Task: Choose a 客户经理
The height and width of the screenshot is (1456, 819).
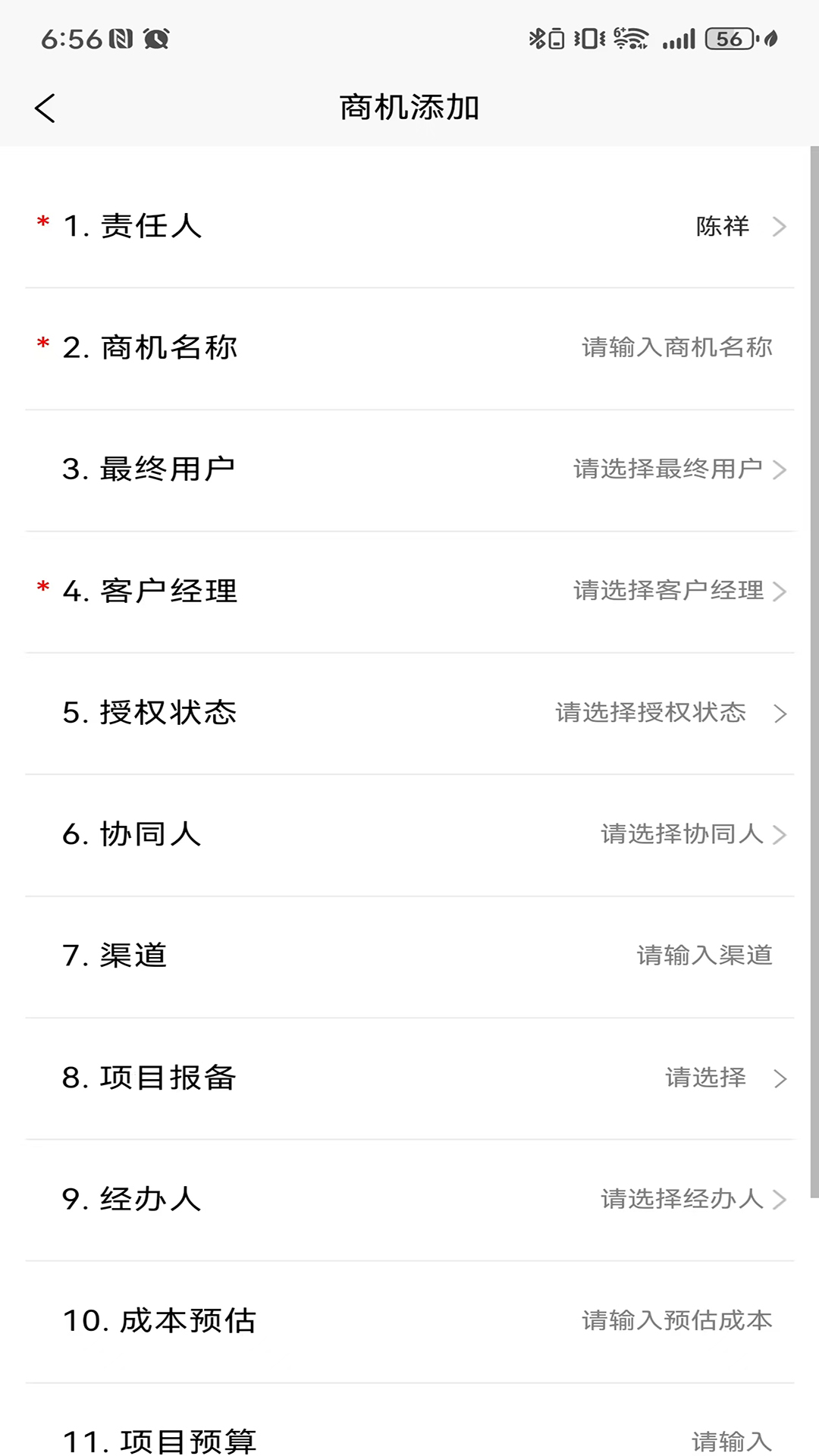Action: tap(677, 591)
